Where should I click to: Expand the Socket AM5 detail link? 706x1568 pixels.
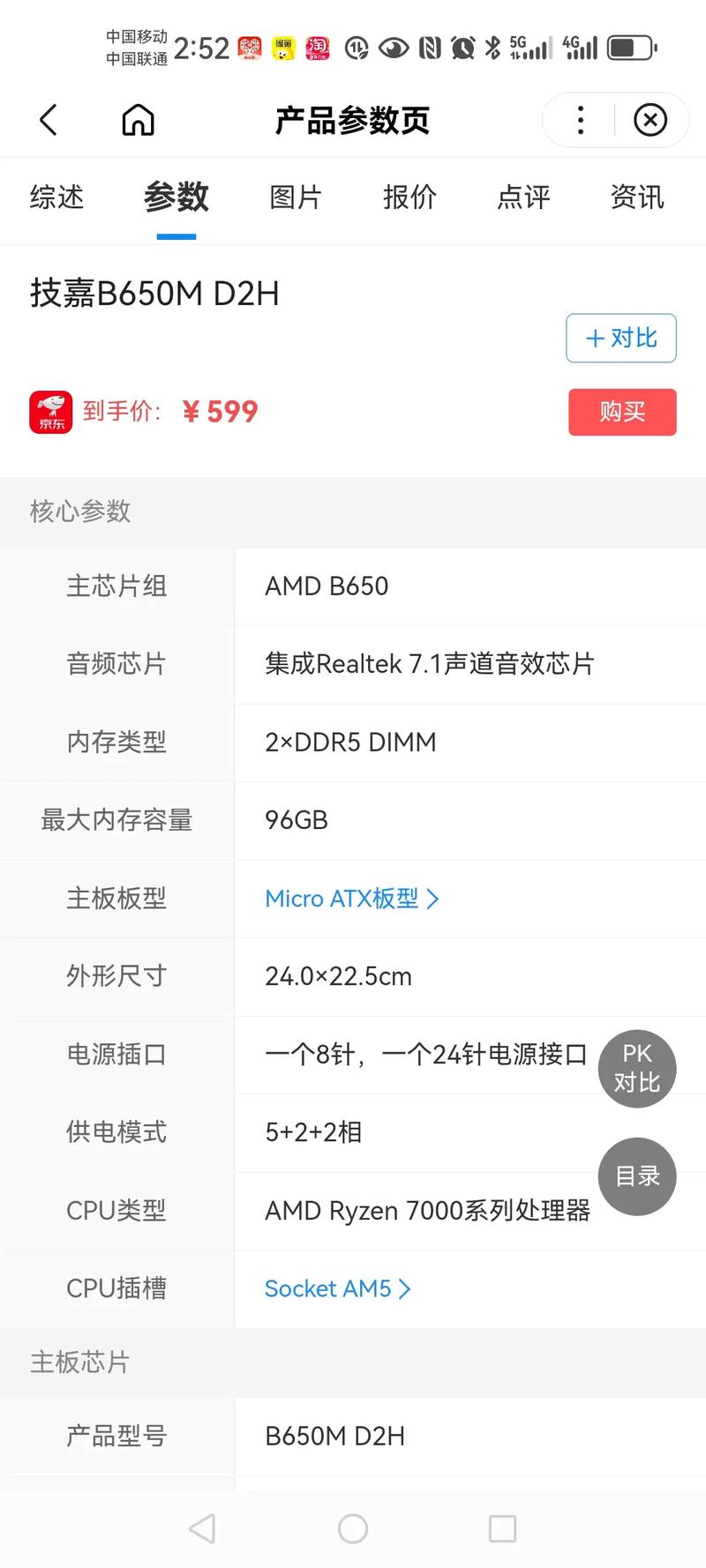point(338,1288)
